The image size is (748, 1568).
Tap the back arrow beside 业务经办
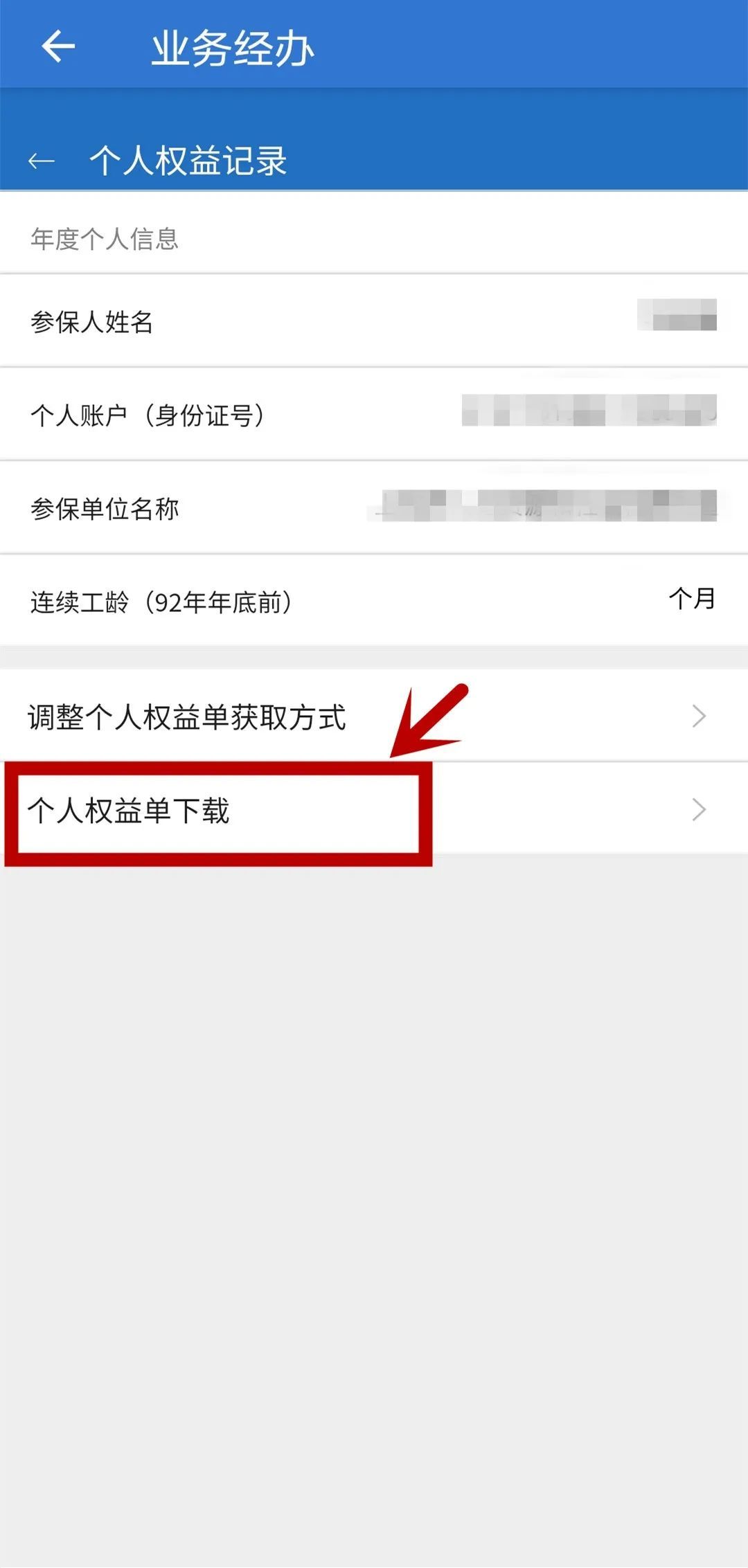58,47
